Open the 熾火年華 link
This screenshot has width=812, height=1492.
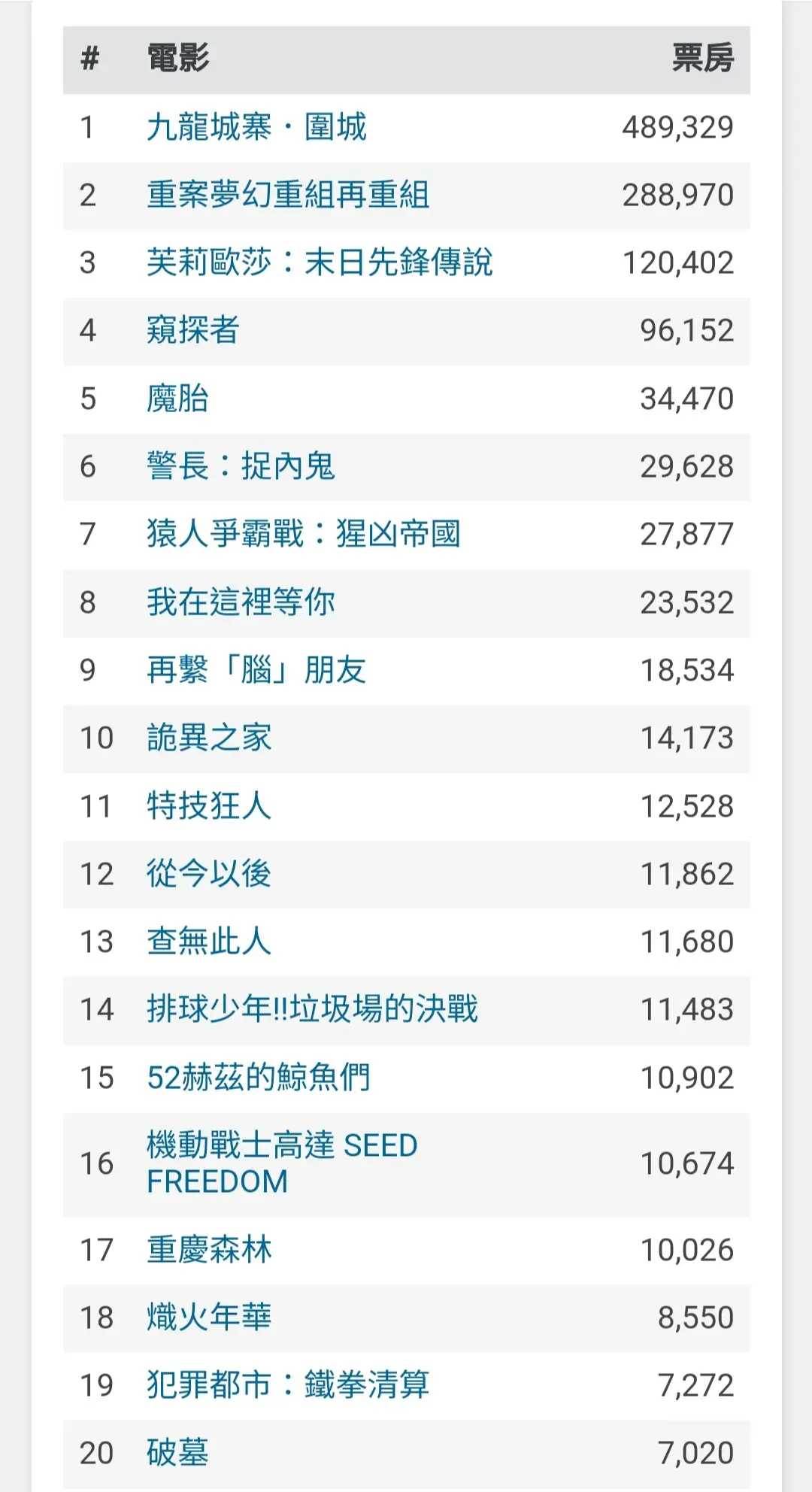(x=209, y=1318)
